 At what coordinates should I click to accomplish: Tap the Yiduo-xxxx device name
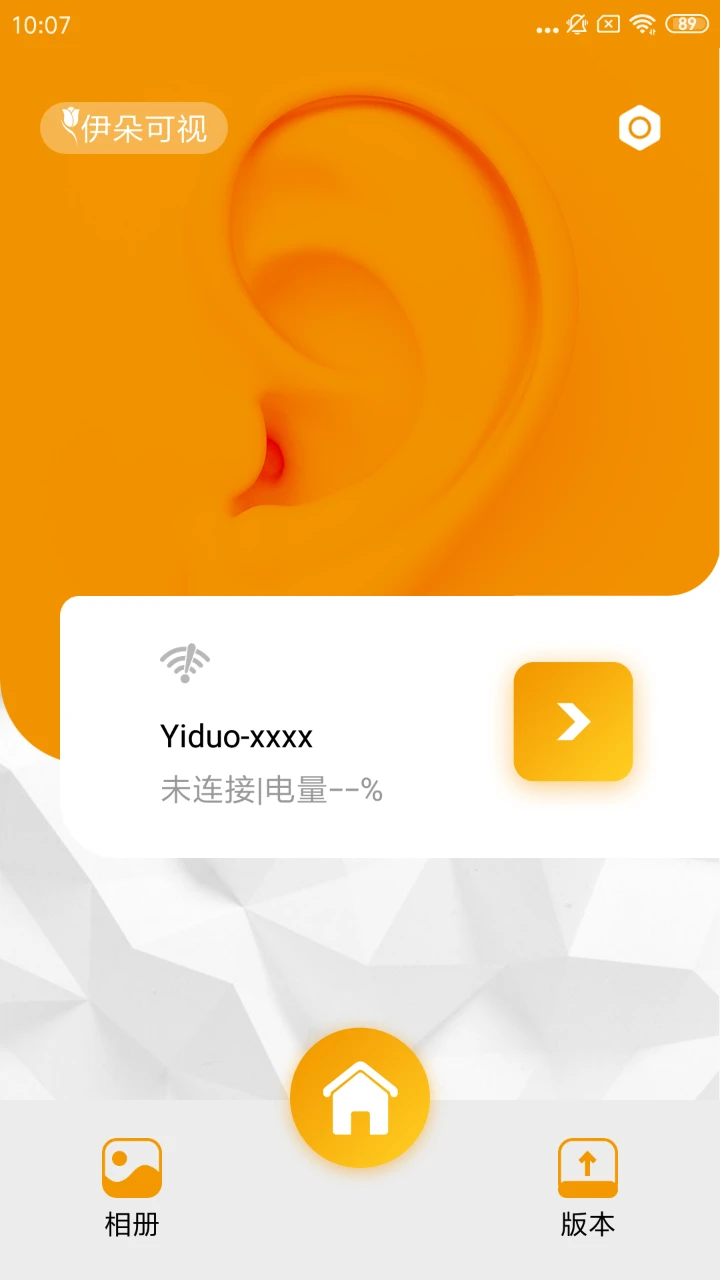click(236, 737)
